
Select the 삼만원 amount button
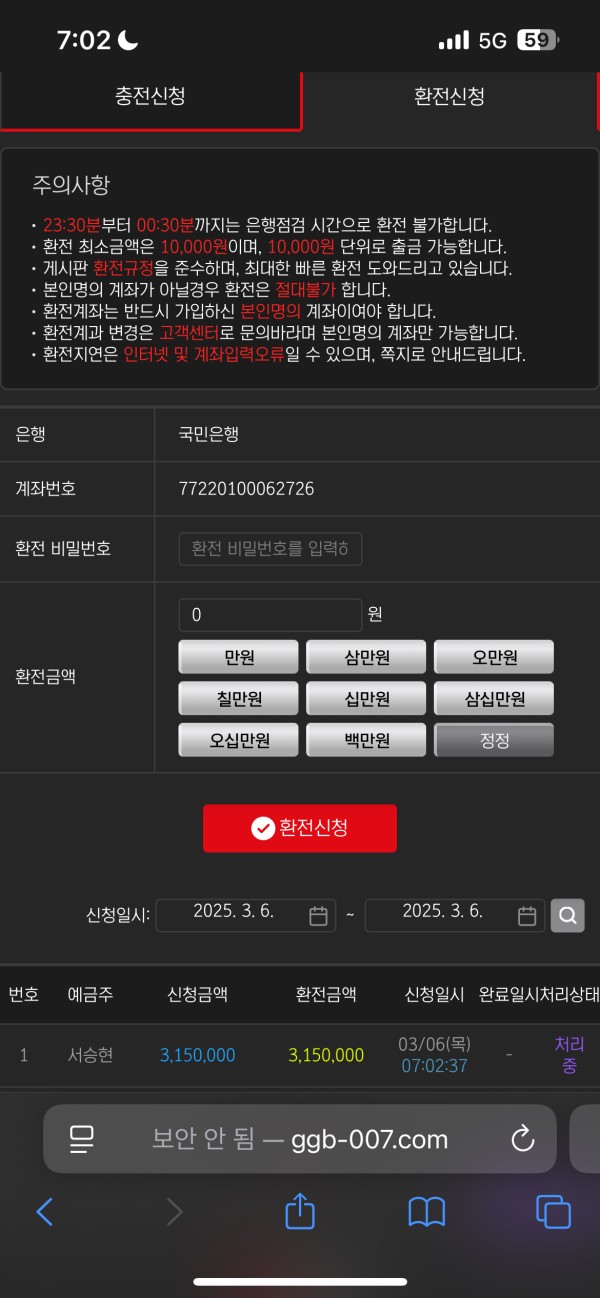(x=366, y=657)
